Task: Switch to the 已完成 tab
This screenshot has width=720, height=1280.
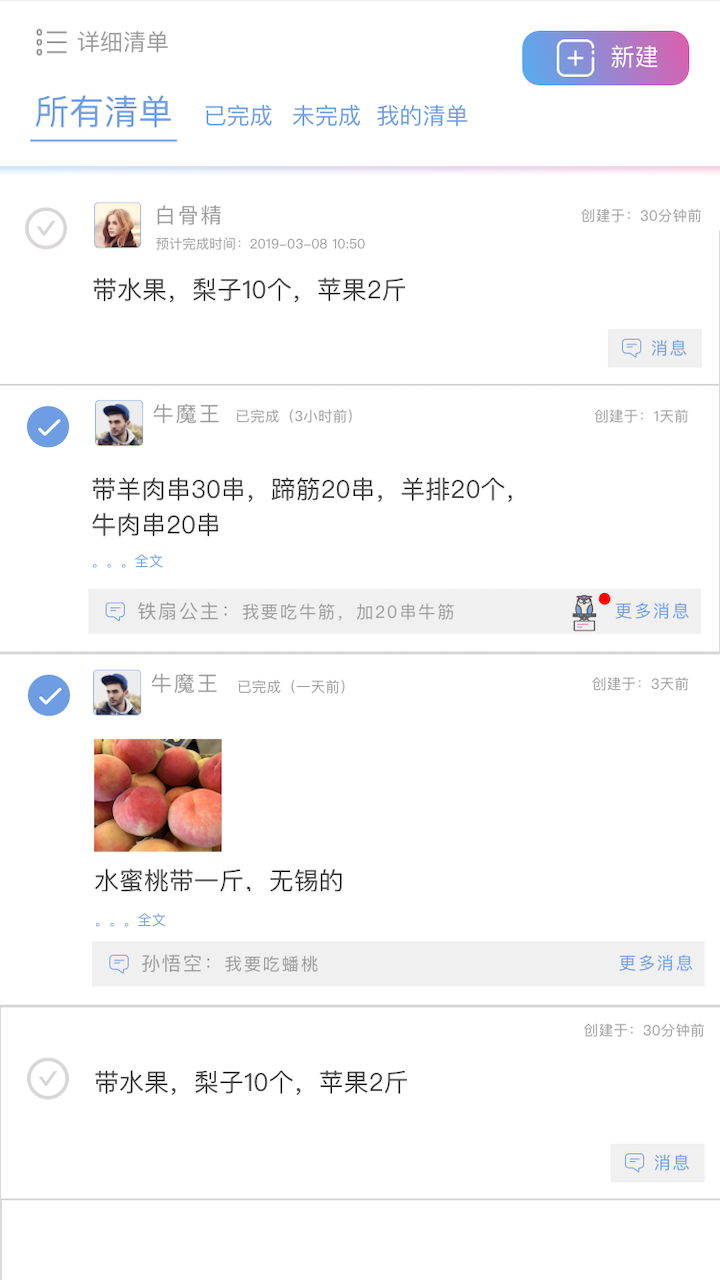Action: tap(237, 116)
